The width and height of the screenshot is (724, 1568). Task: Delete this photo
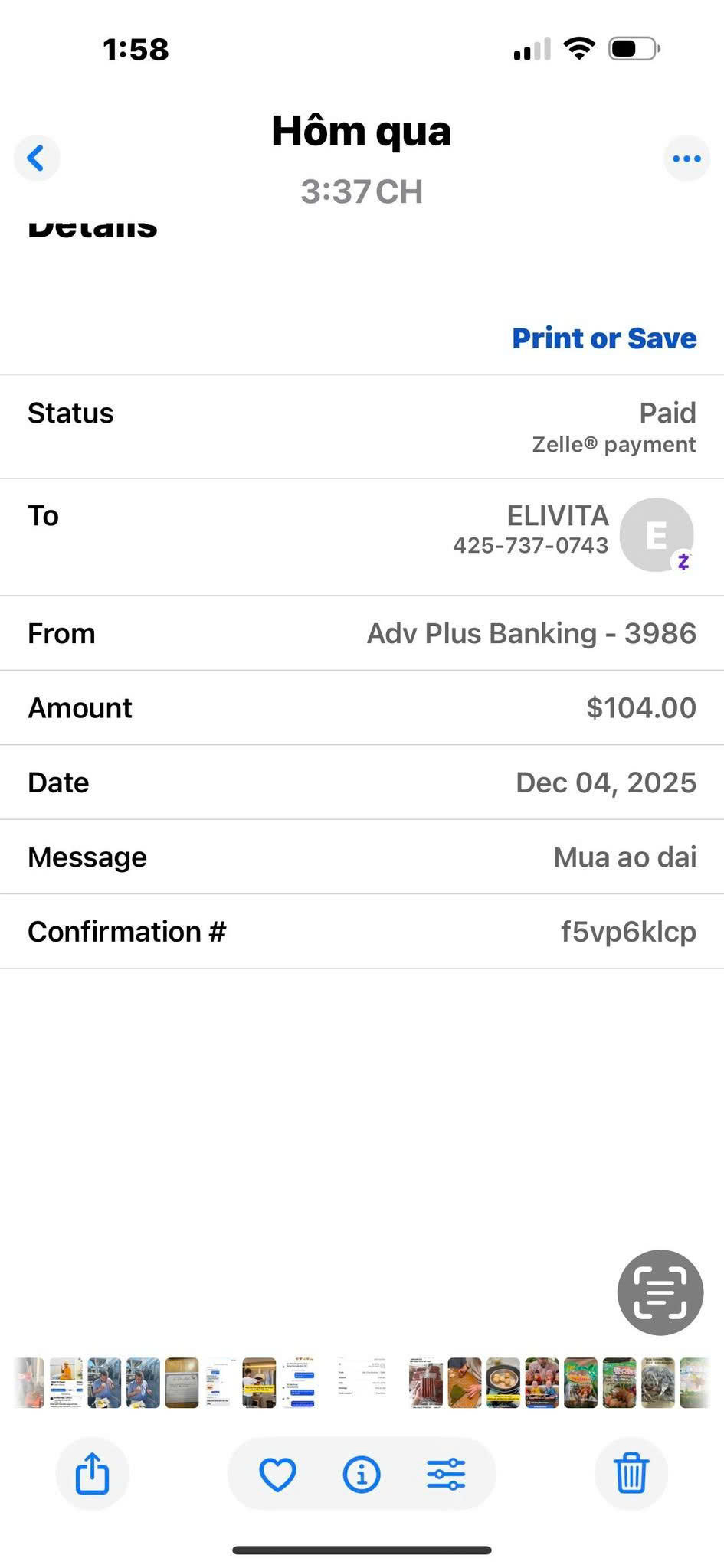pos(631,1473)
